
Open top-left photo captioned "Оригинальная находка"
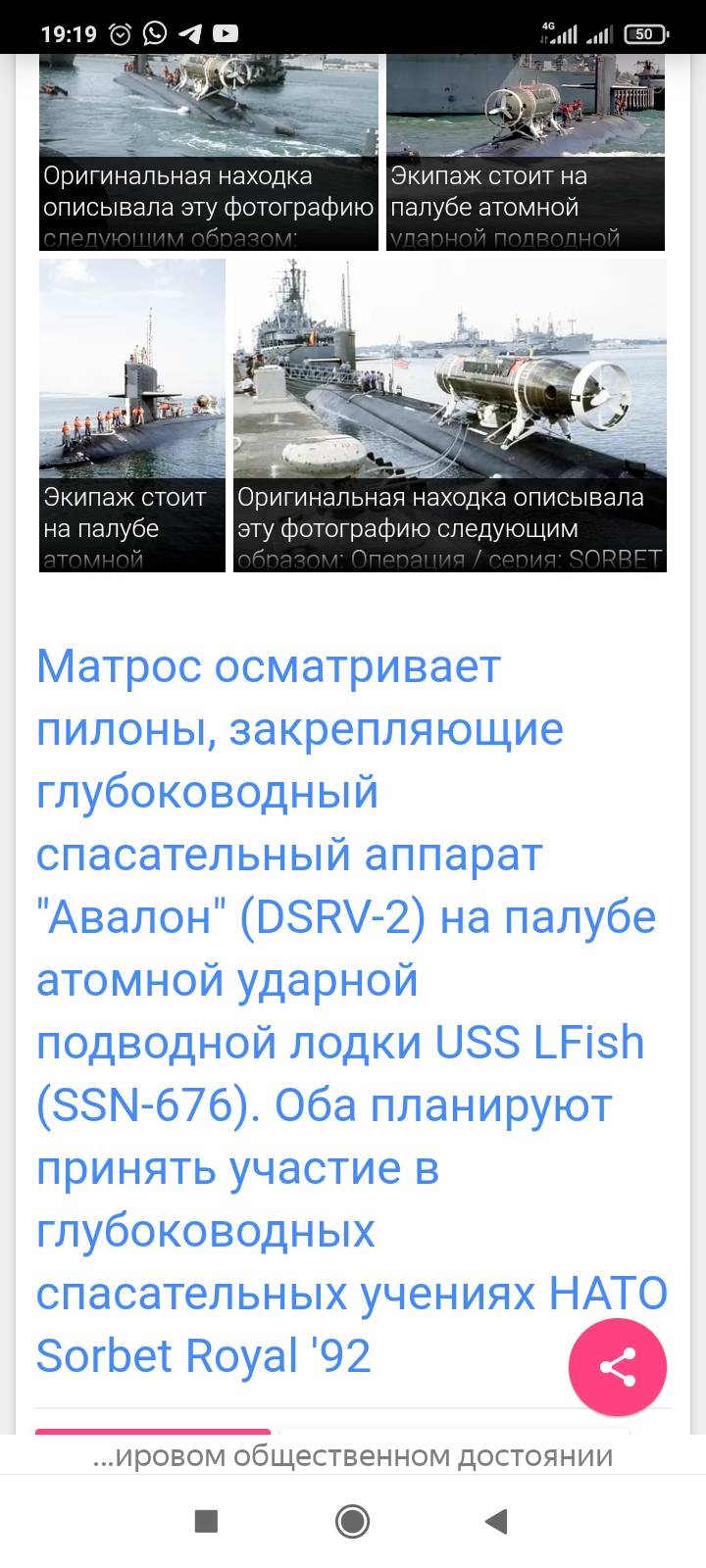coord(209,153)
